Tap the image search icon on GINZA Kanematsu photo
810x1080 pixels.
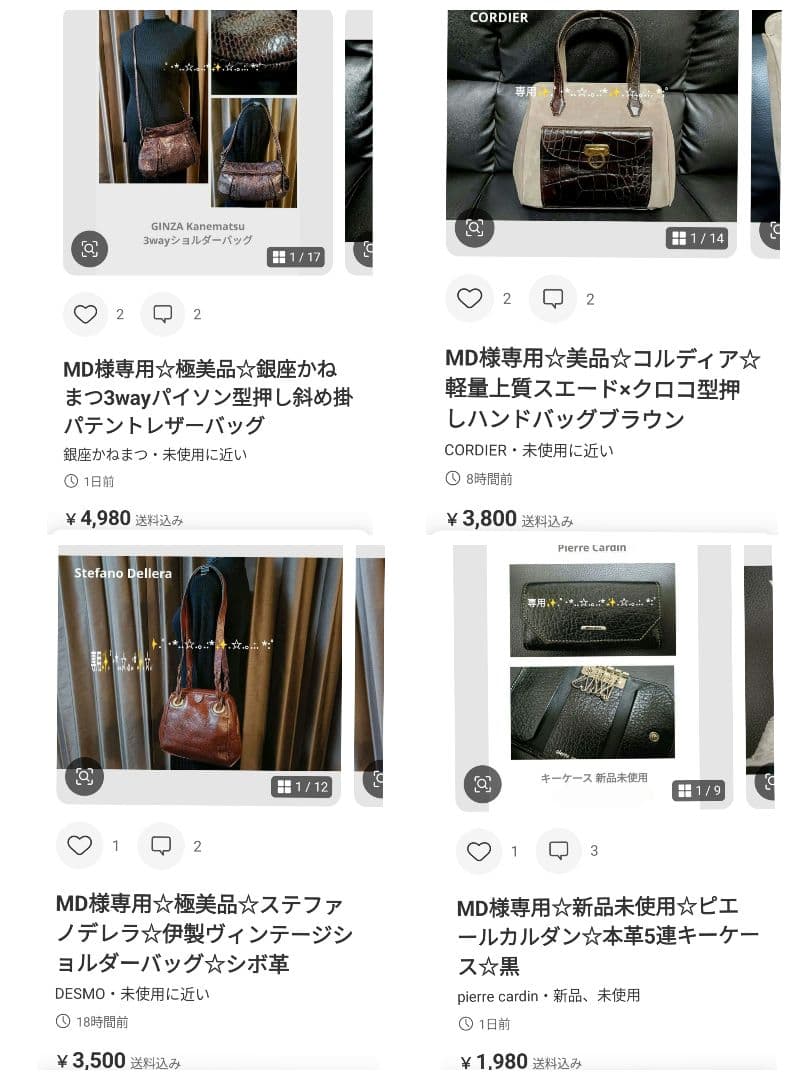point(89,250)
